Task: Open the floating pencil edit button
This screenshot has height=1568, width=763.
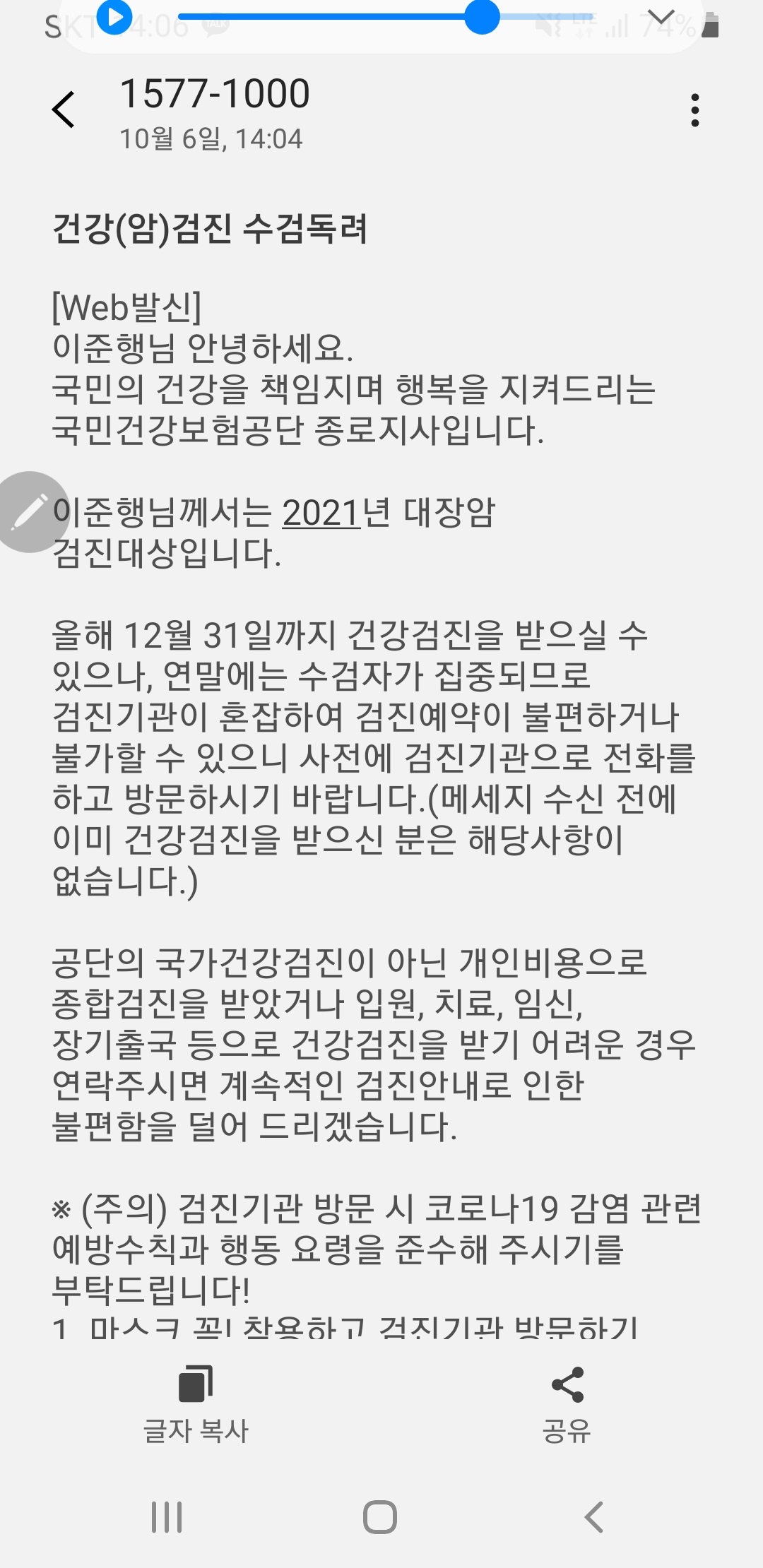Action: point(30,511)
